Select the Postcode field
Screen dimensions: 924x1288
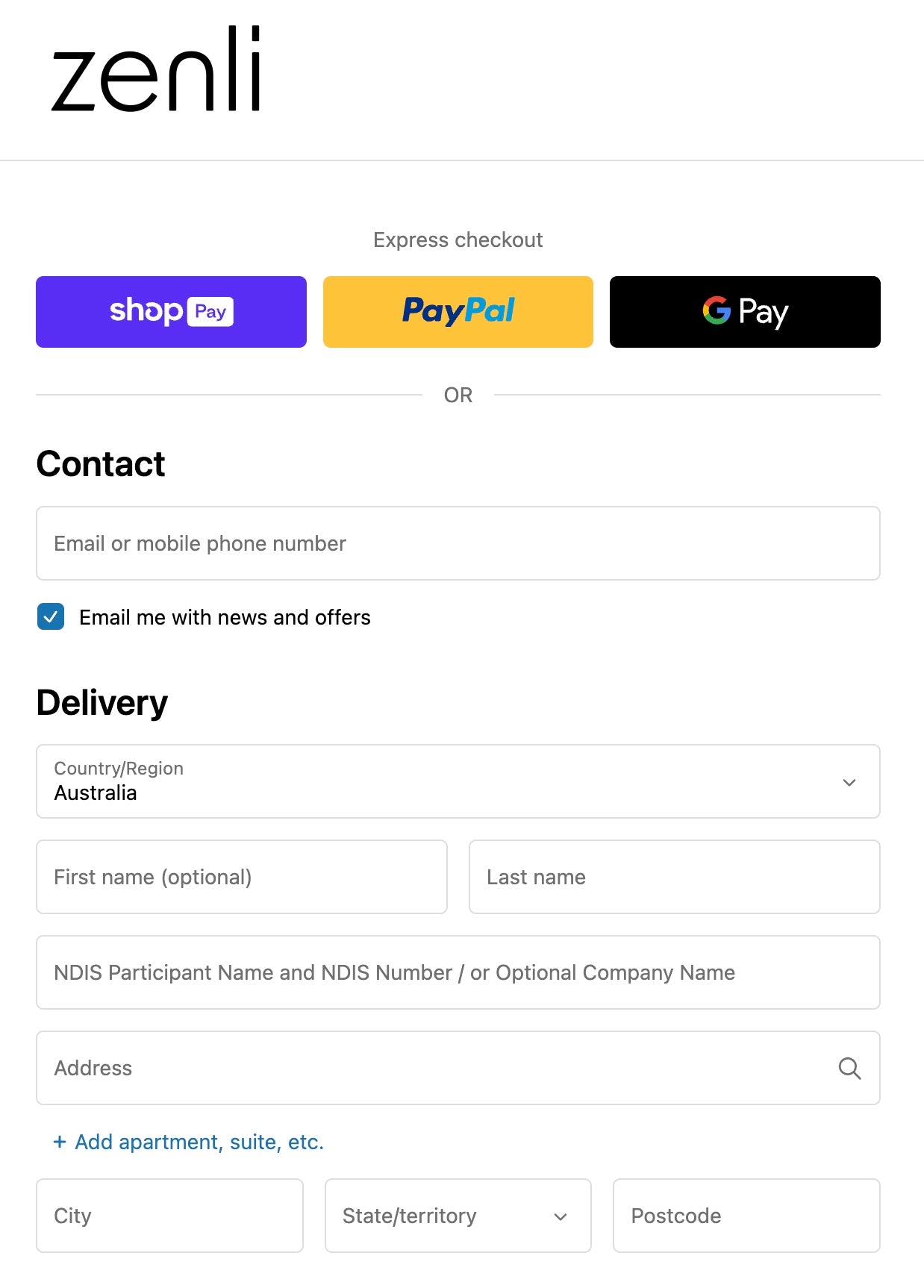click(746, 1216)
